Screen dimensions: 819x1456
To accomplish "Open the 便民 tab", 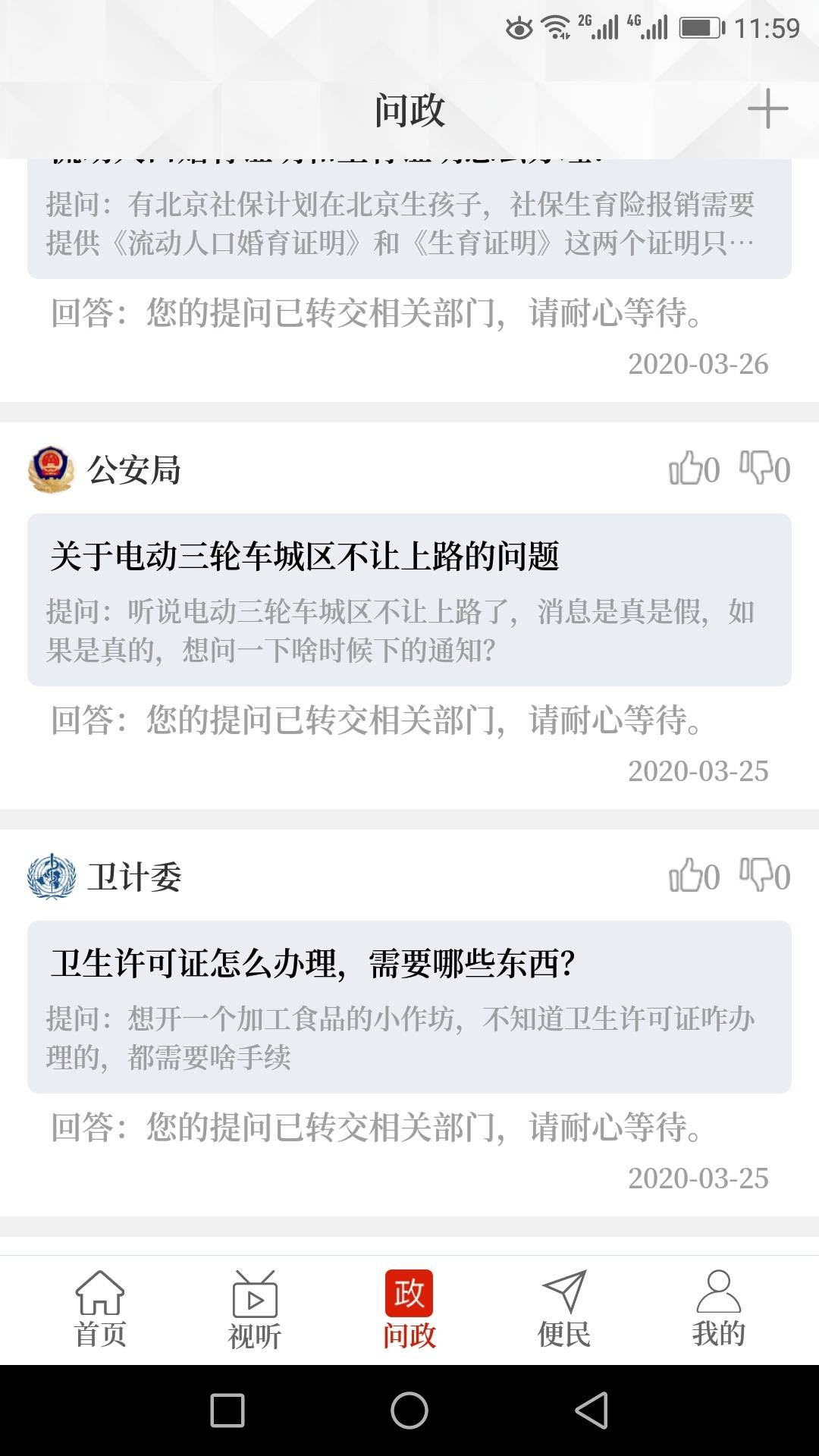I will pyautogui.click(x=564, y=1310).
